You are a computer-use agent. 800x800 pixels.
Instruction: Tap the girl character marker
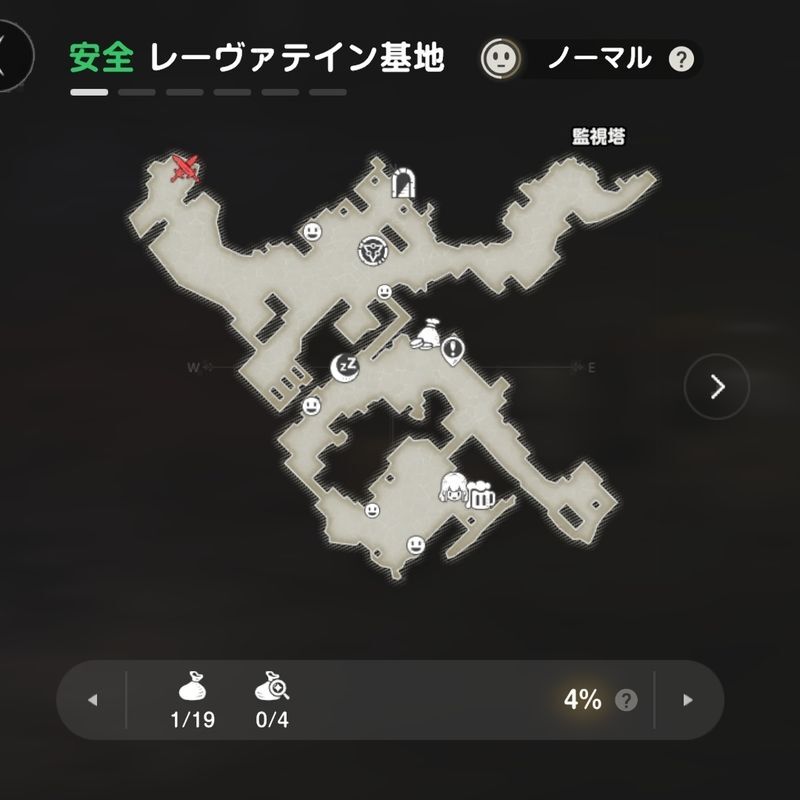click(x=455, y=490)
